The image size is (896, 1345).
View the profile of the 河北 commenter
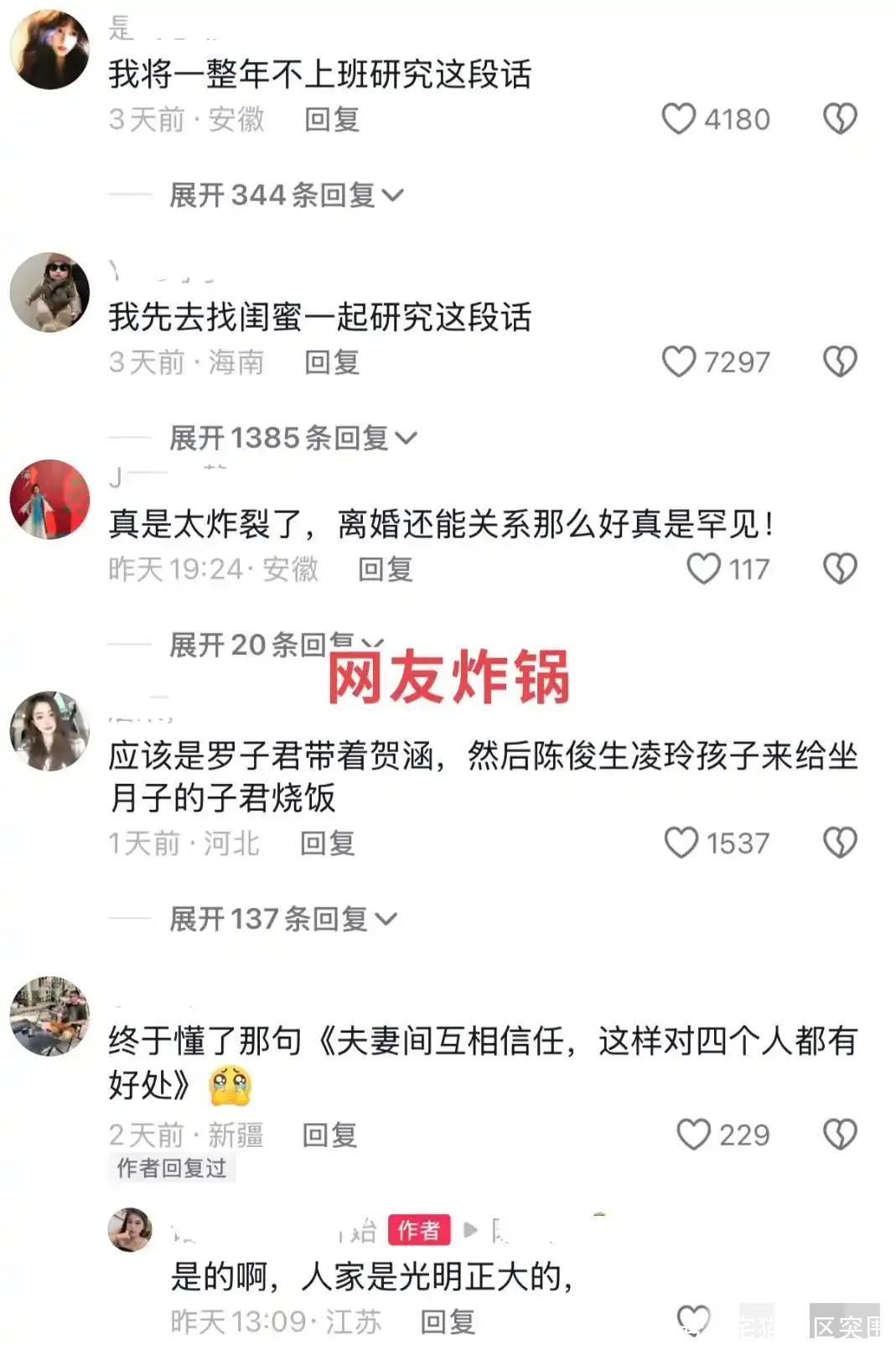pos(49,731)
